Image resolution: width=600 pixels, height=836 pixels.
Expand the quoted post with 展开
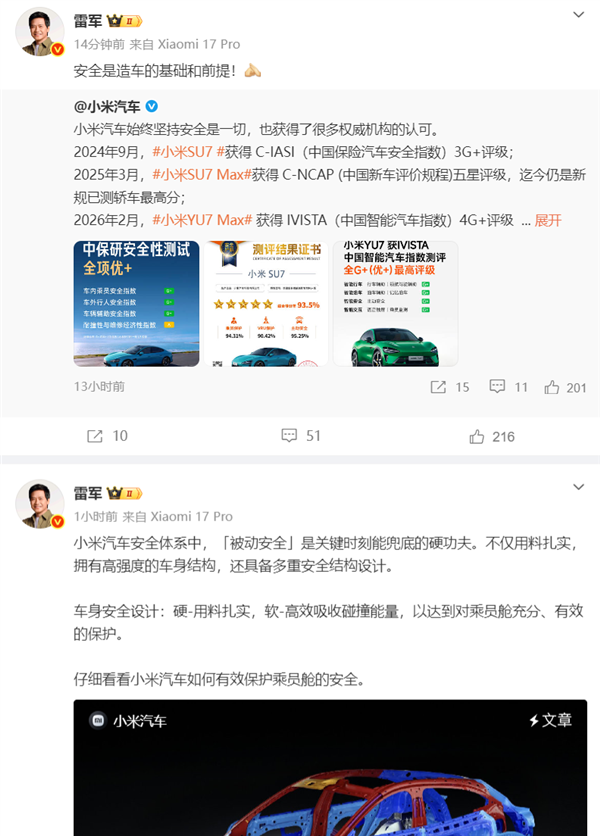point(549,220)
